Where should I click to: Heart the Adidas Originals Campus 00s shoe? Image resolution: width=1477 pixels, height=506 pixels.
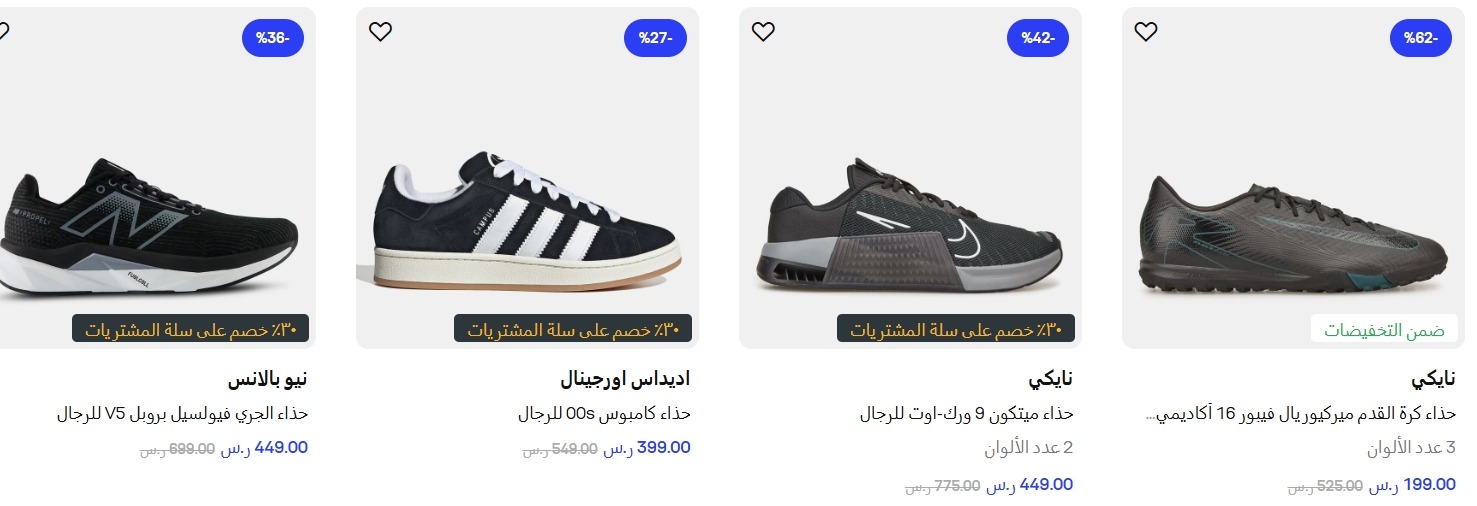click(x=380, y=32)
